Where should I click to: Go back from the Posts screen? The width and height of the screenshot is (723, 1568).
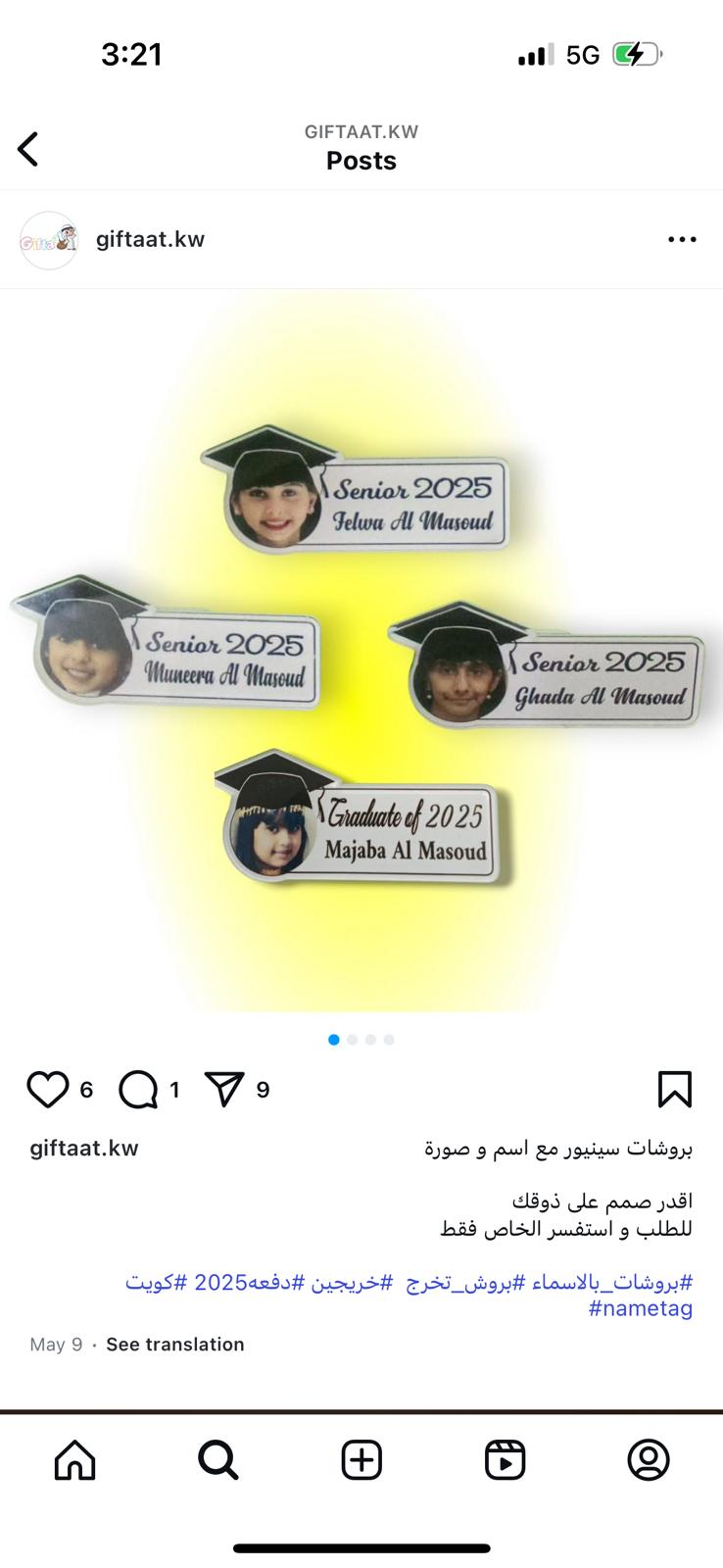click(x=28, y=149)
